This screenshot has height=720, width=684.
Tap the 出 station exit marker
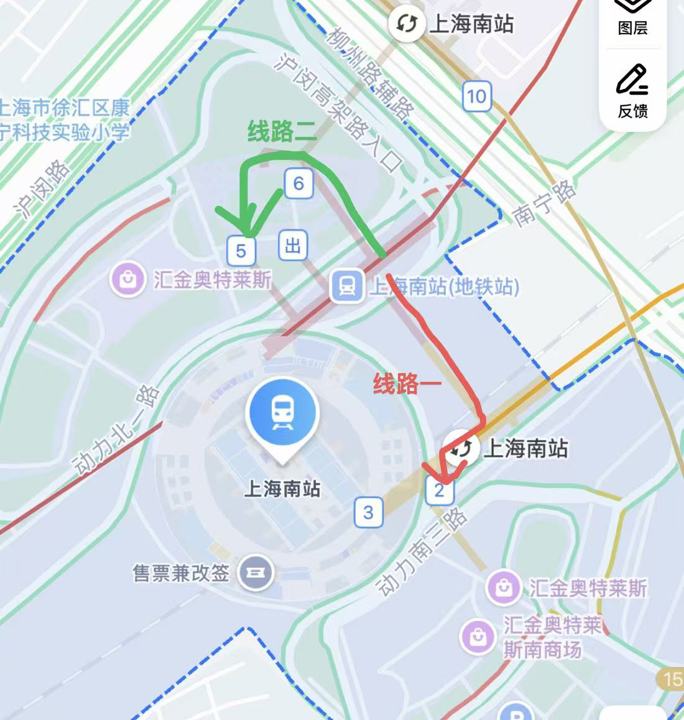292,246
